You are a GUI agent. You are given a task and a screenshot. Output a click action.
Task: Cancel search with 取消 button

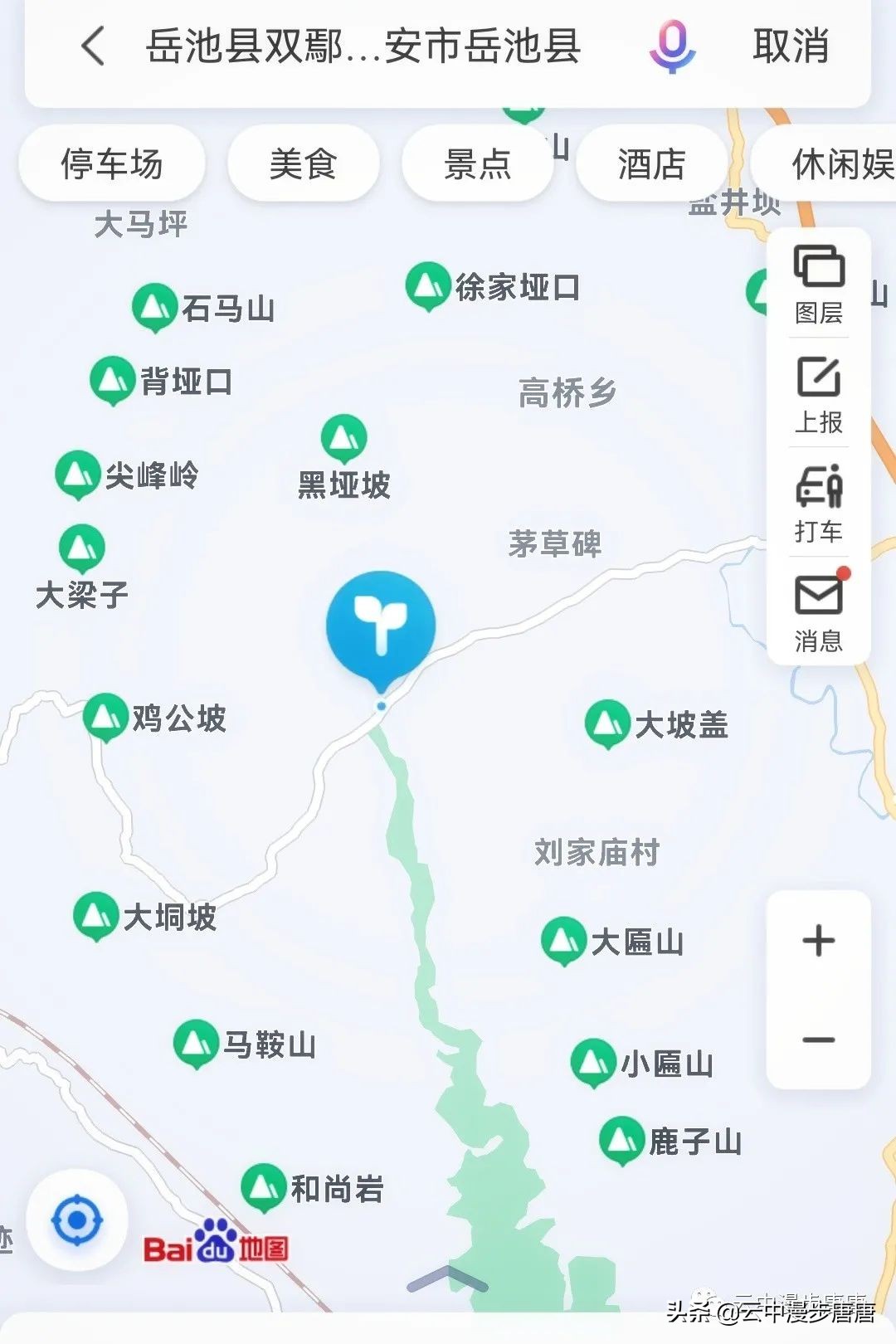click(x=790, y=47)
